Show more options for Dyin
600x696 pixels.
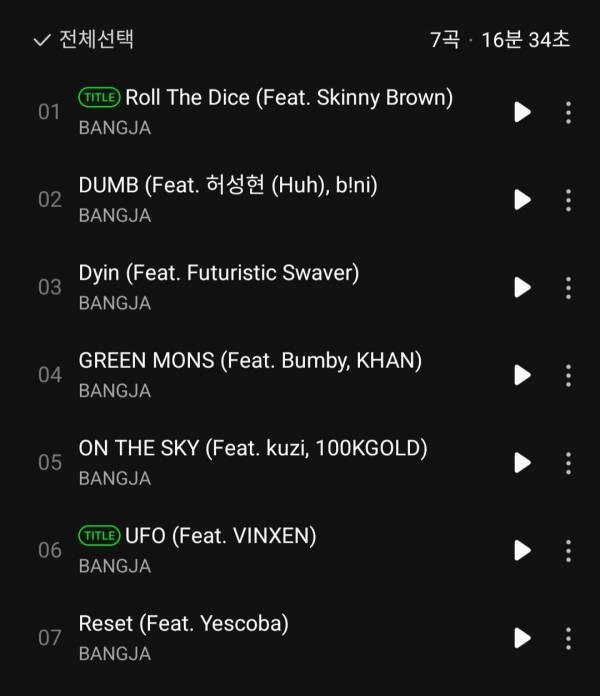[568, 287]
